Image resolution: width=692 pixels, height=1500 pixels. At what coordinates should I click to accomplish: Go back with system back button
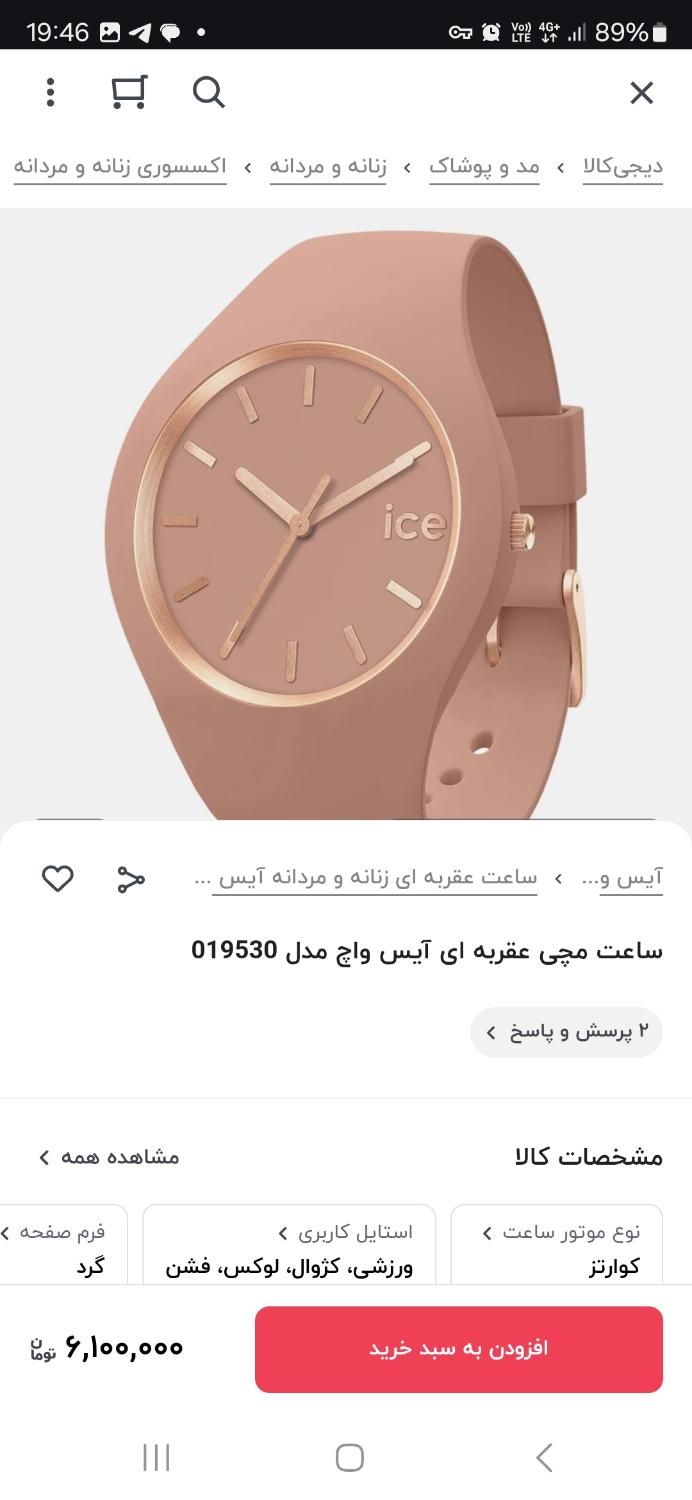click(543, 1457)
